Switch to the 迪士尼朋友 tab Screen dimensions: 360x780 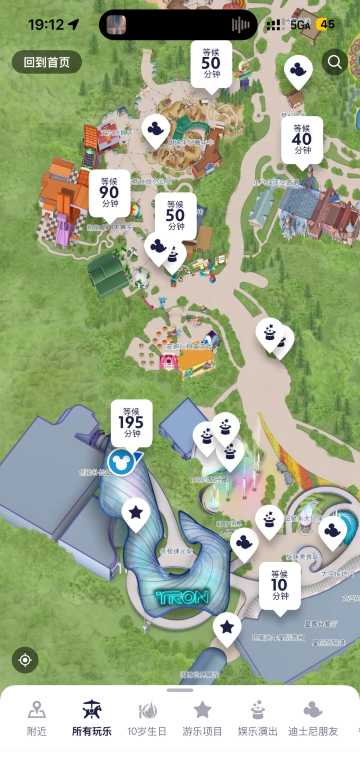pos(313,718)
